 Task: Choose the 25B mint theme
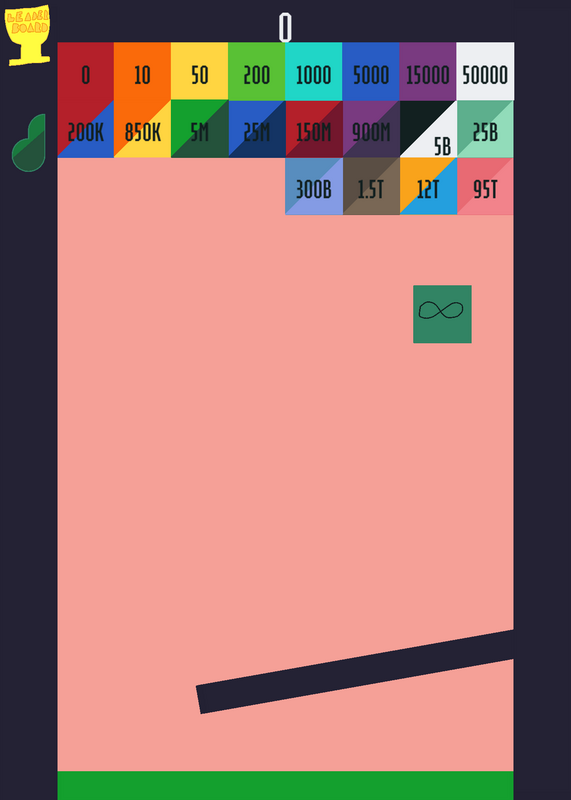[x=485, y=129]
